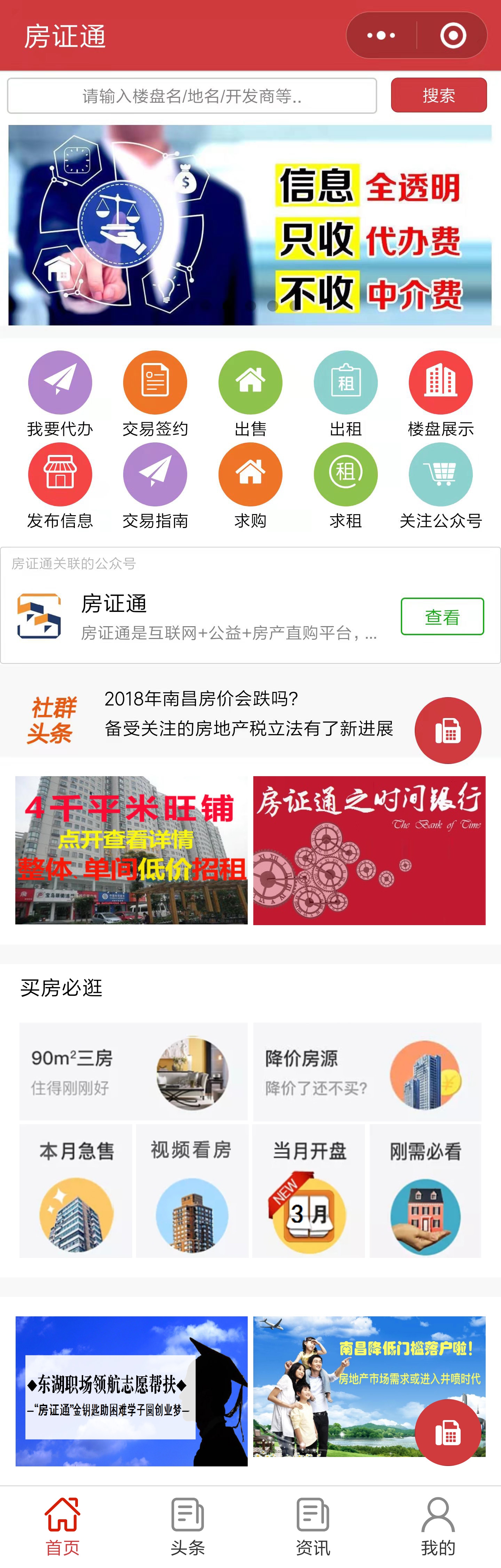Open the 4千平米旺铺 rental banner
This screenshot has height=1568, width=501.
point(131,850)
